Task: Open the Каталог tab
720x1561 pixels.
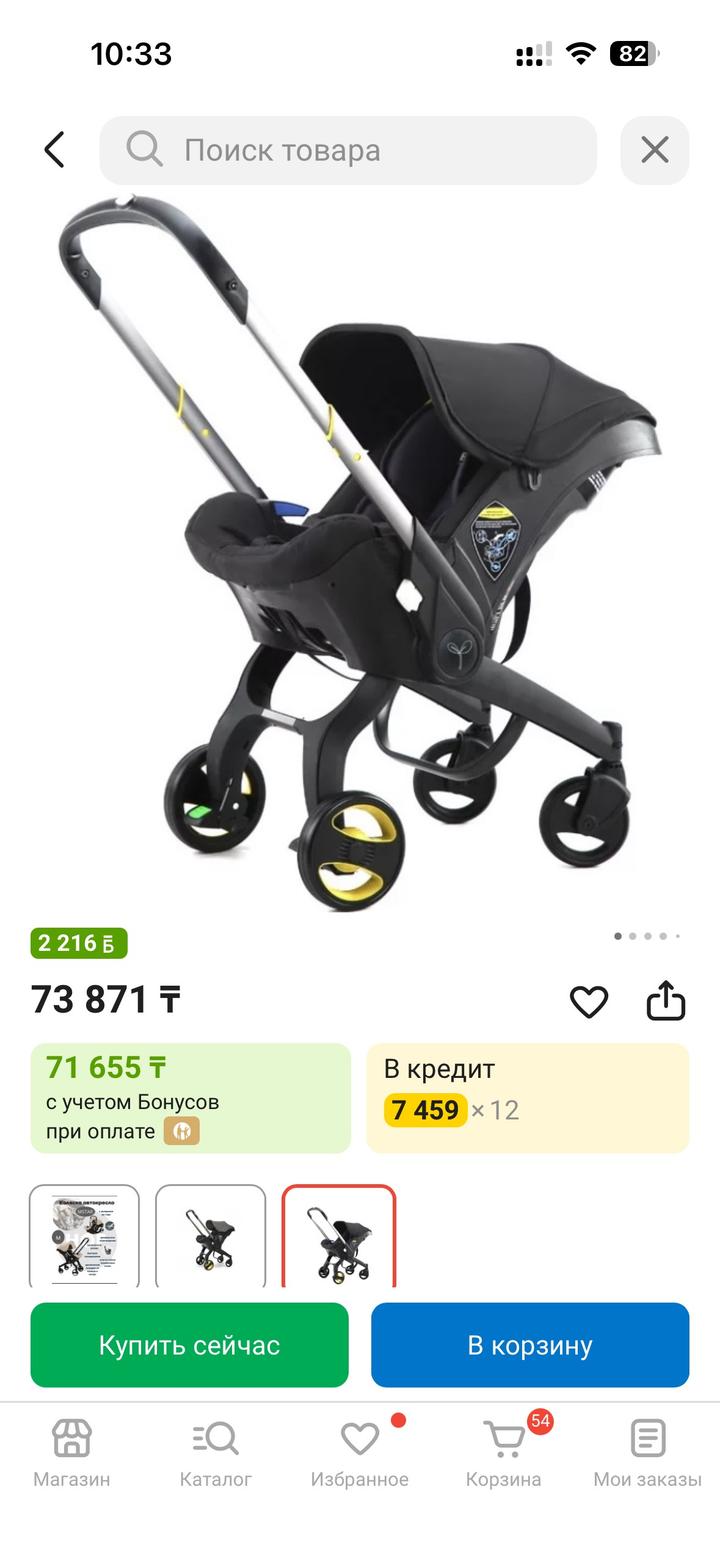Action: point(215,1453)
